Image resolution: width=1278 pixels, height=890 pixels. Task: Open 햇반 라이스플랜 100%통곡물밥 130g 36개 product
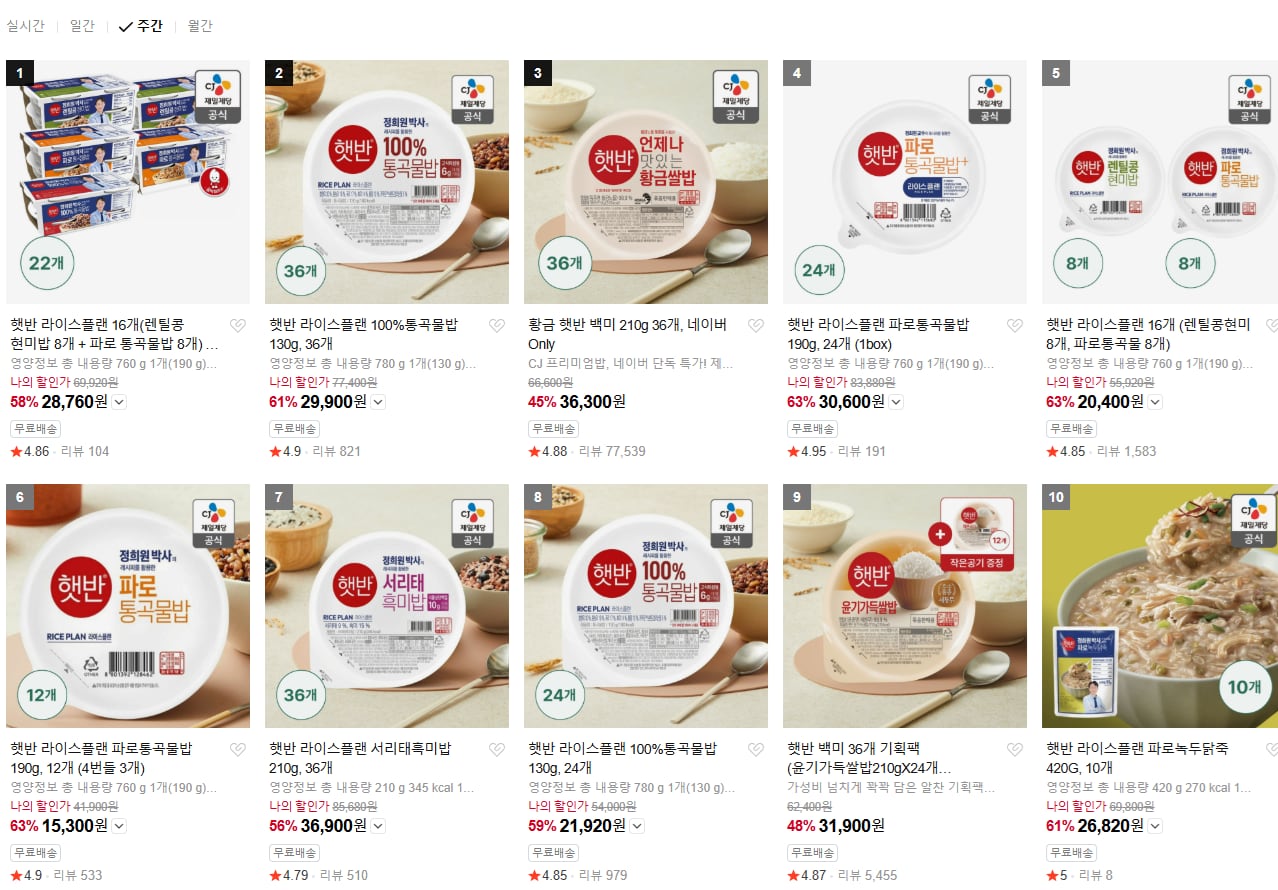click(387, 182)
